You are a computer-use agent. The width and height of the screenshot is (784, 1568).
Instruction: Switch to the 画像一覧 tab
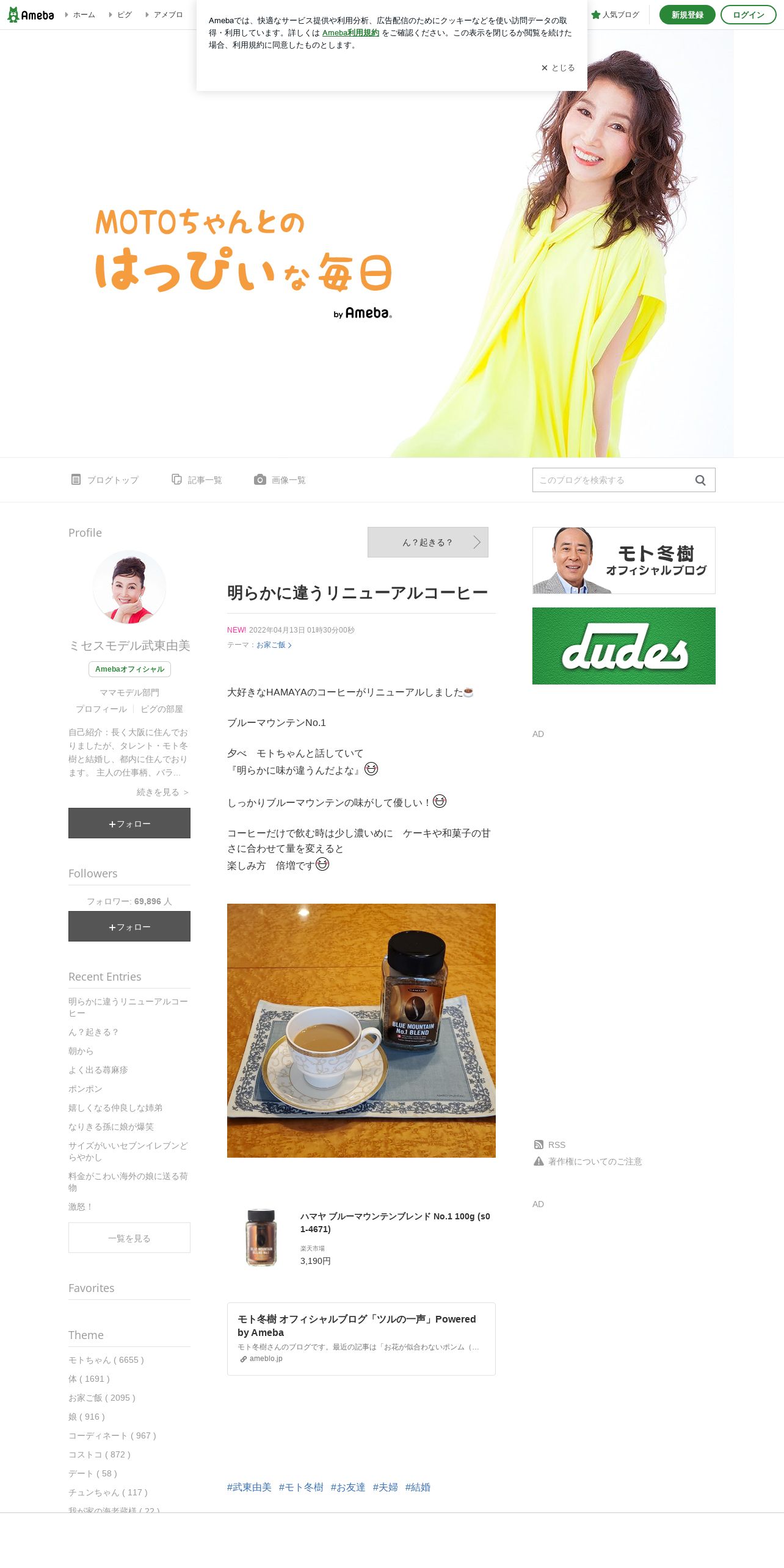tap(280, 480)
